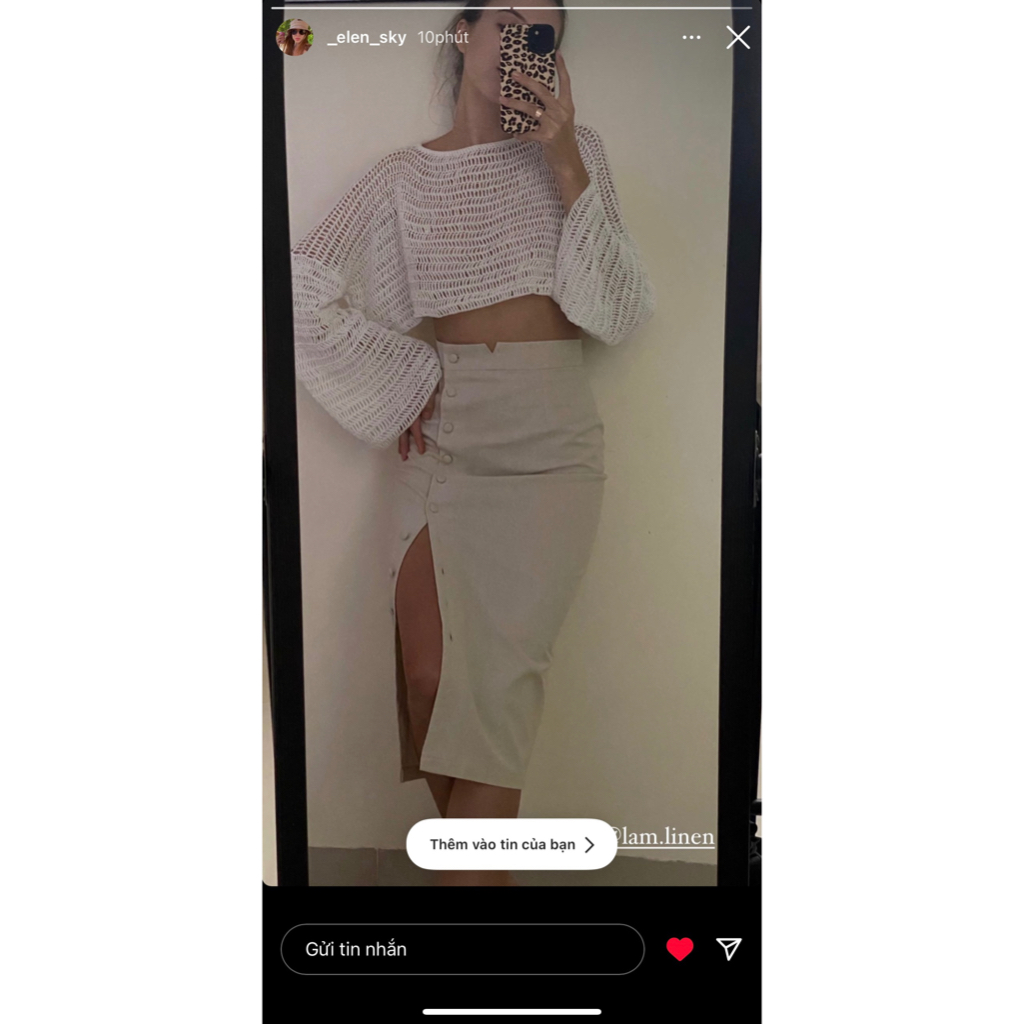The image size is (1024, 1024).
Task: Like this story with the heart
Action: [680, 949]
